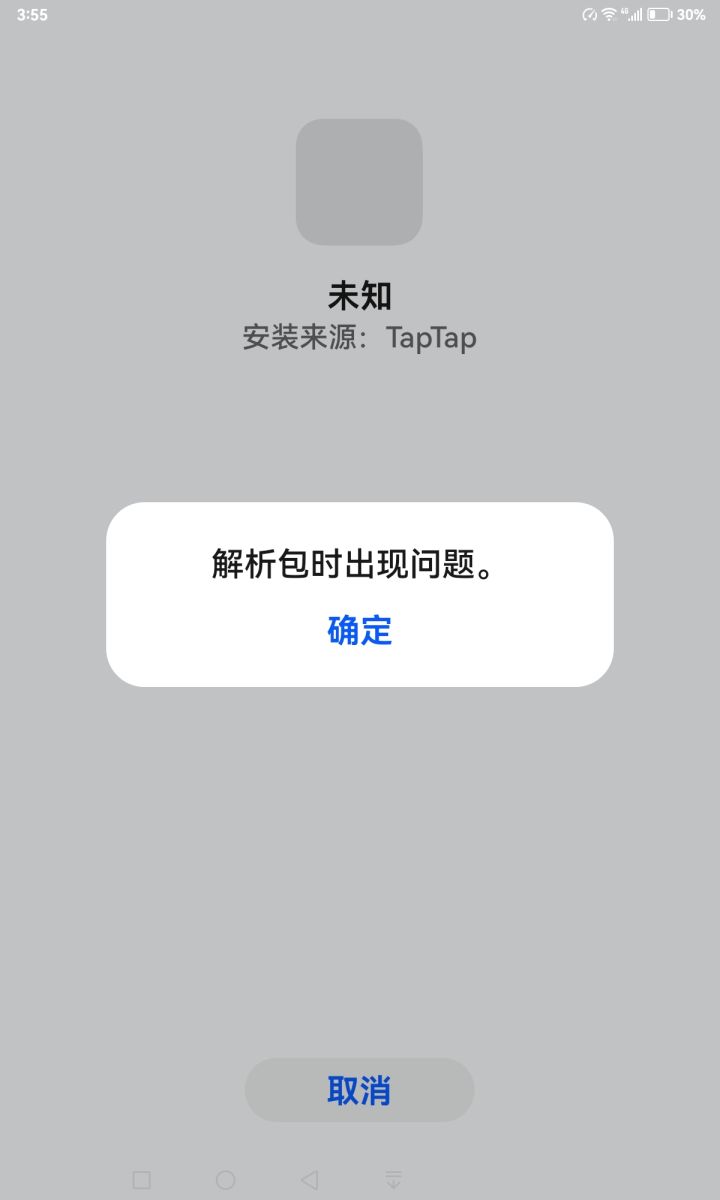Tap the 确定 button to dismiss the error
Image resolution: width=720 pixels, height=1200 pixels.
tap(359, 630)
